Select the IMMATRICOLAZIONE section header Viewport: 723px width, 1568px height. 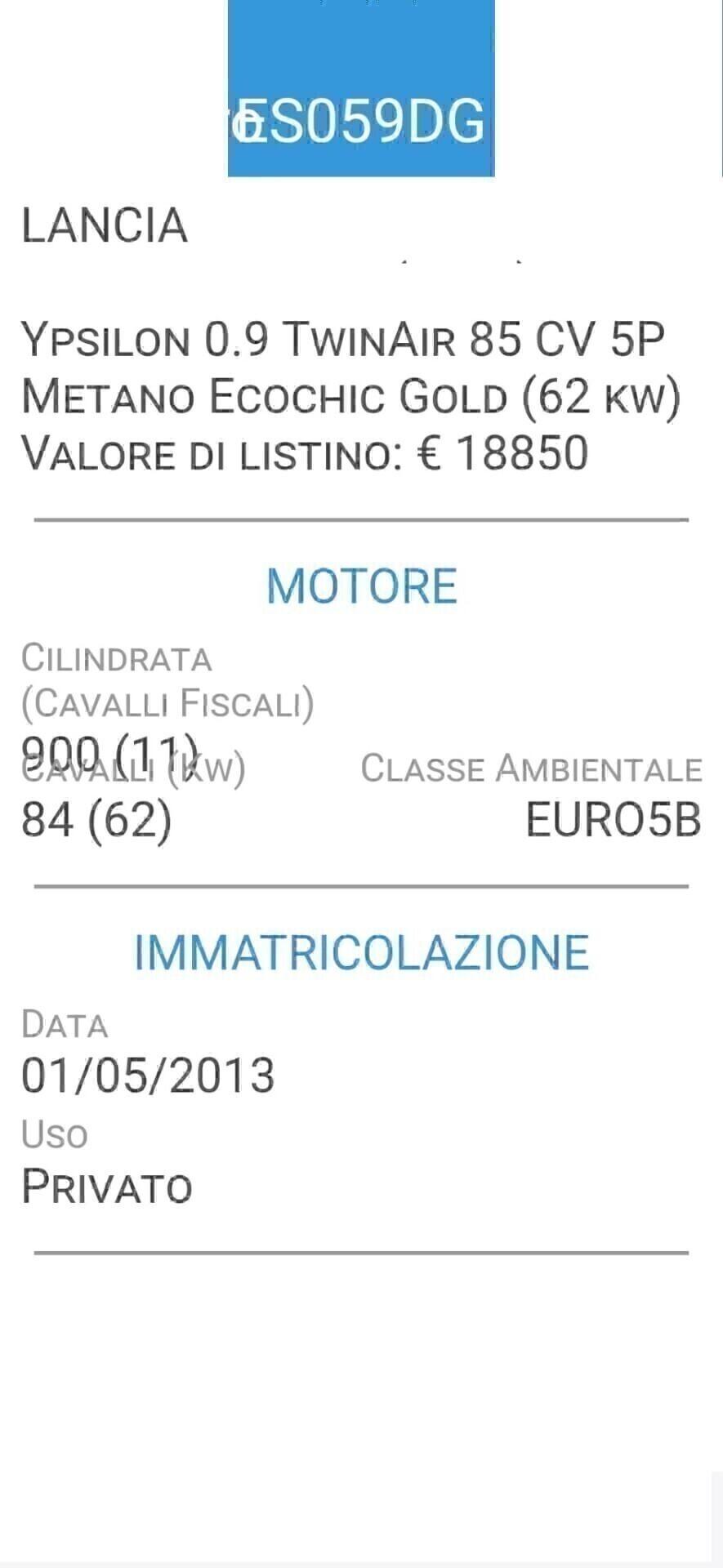pyautogui.click(x=362, y=950)
